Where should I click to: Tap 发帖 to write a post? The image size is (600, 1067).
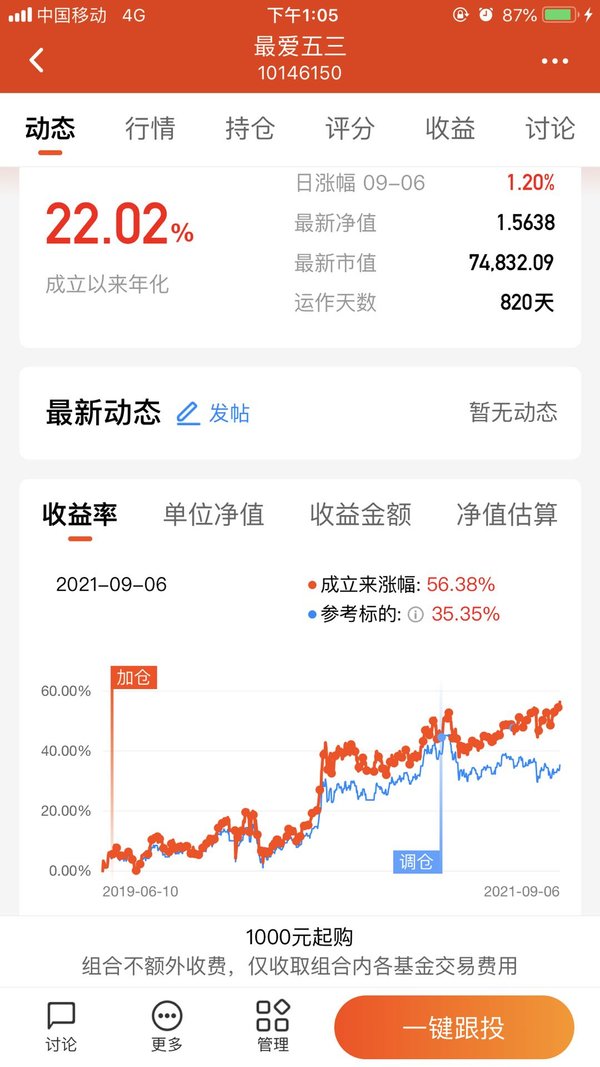(213, 413)
